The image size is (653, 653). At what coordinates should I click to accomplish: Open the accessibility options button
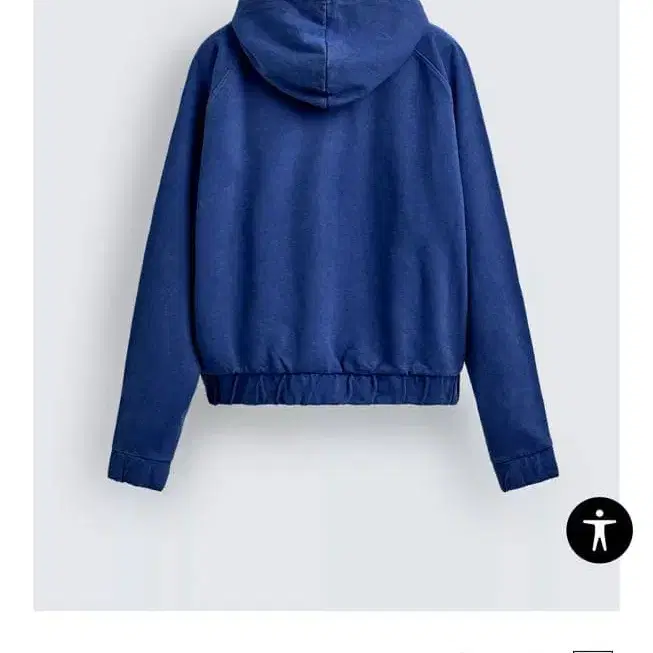pyautogui.click(x=599, y=530)
